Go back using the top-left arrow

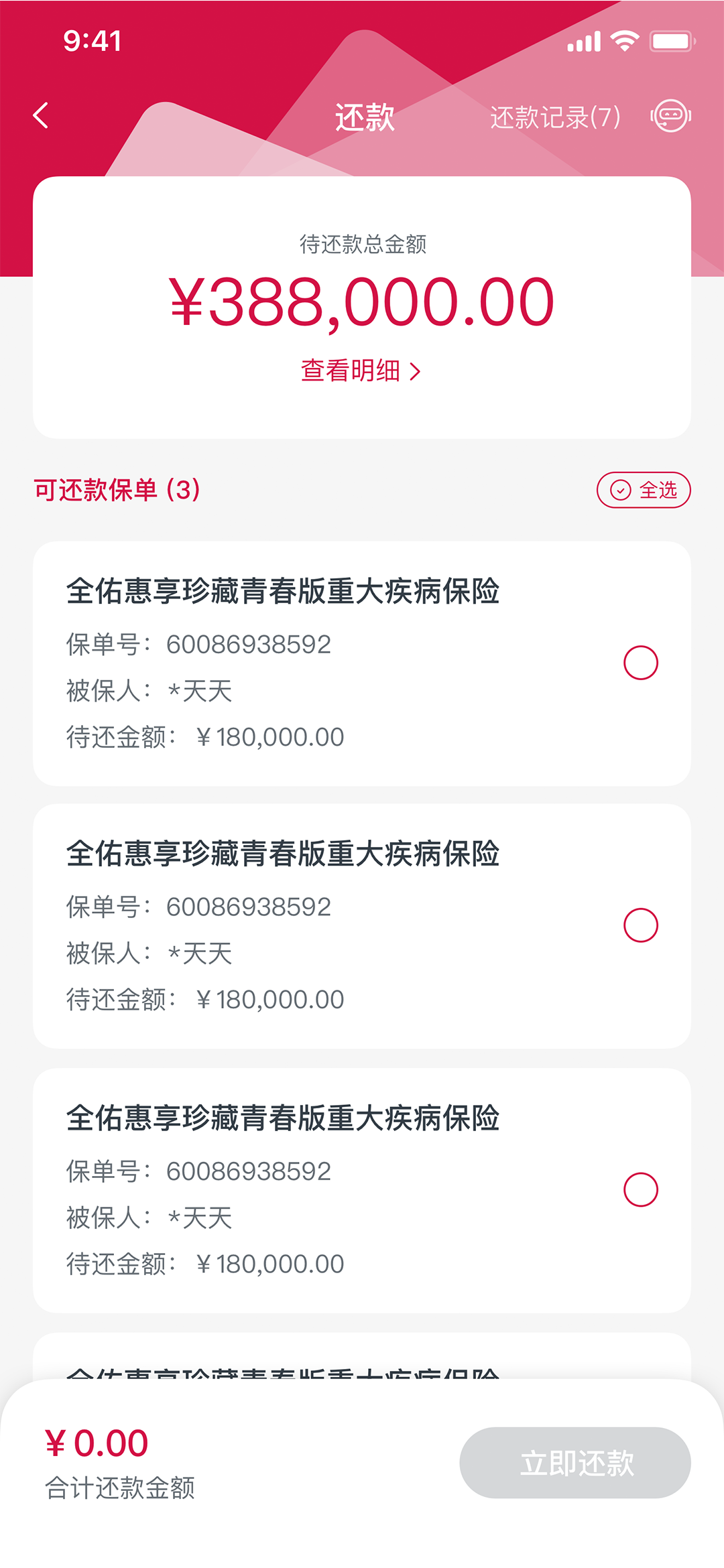[41, 115]
